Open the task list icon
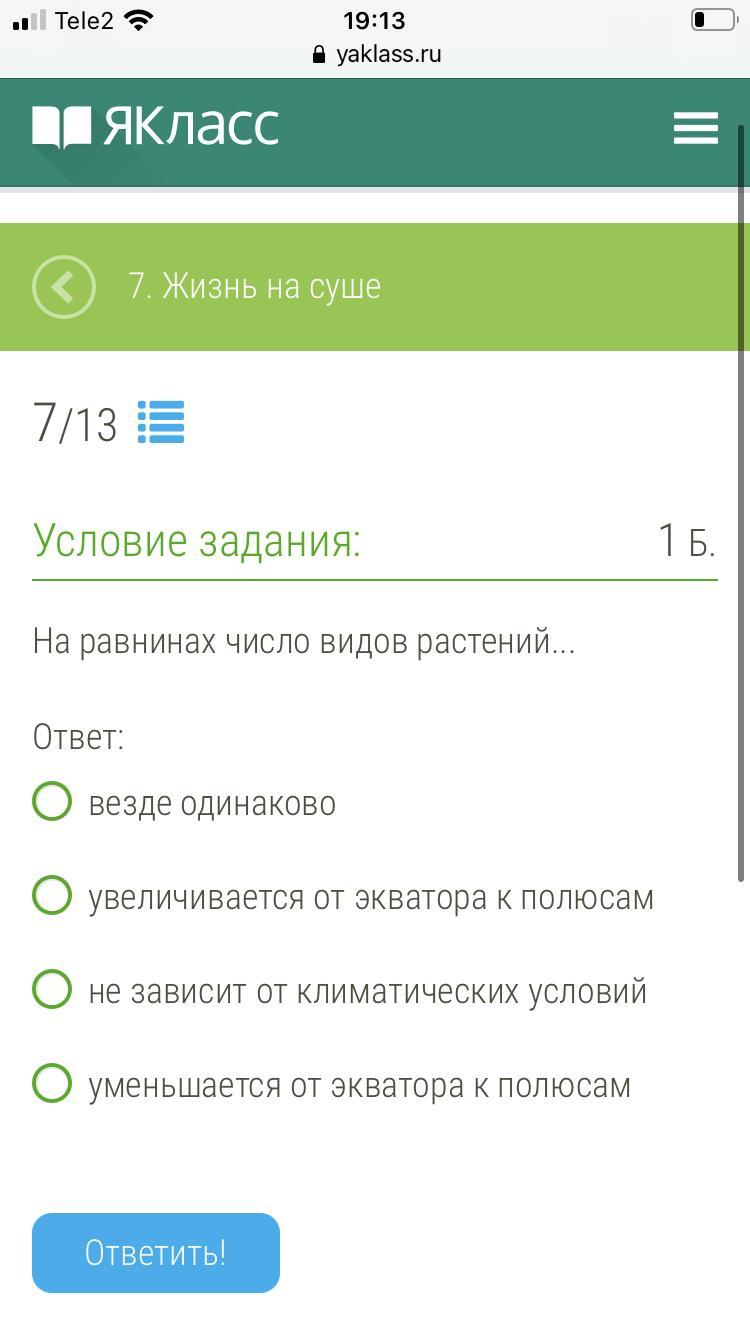Viewport: 750px width, 1334px height. [161, 422]
